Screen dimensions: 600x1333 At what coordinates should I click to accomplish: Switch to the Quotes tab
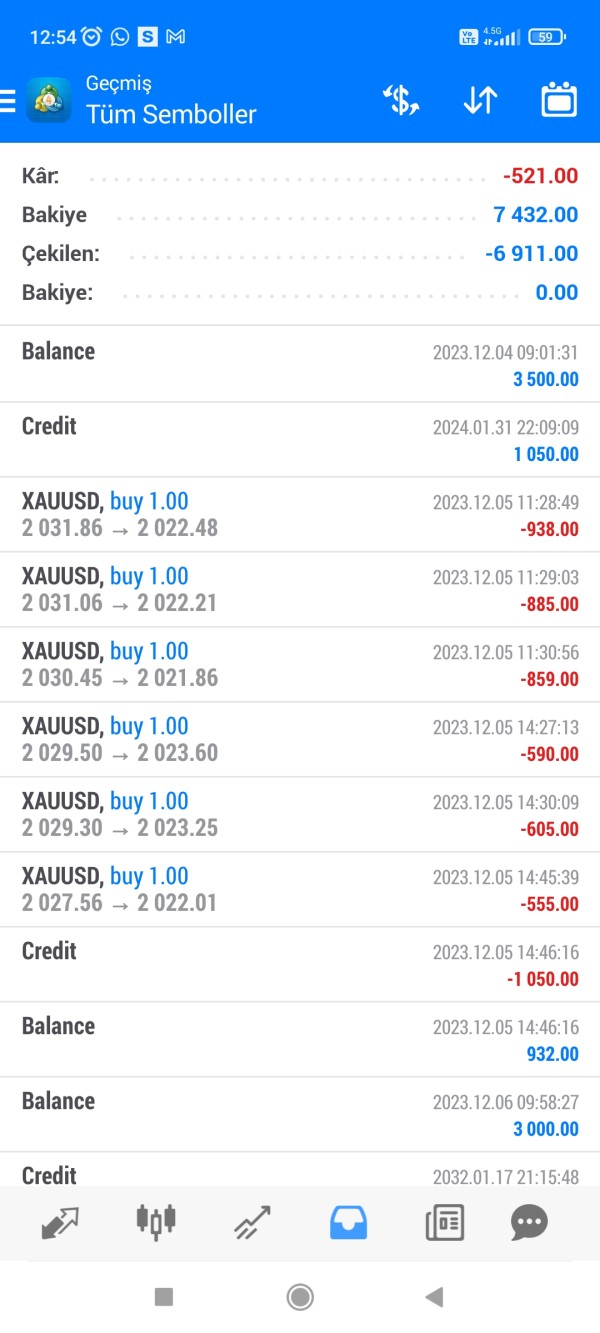[x=60, y=1222]
